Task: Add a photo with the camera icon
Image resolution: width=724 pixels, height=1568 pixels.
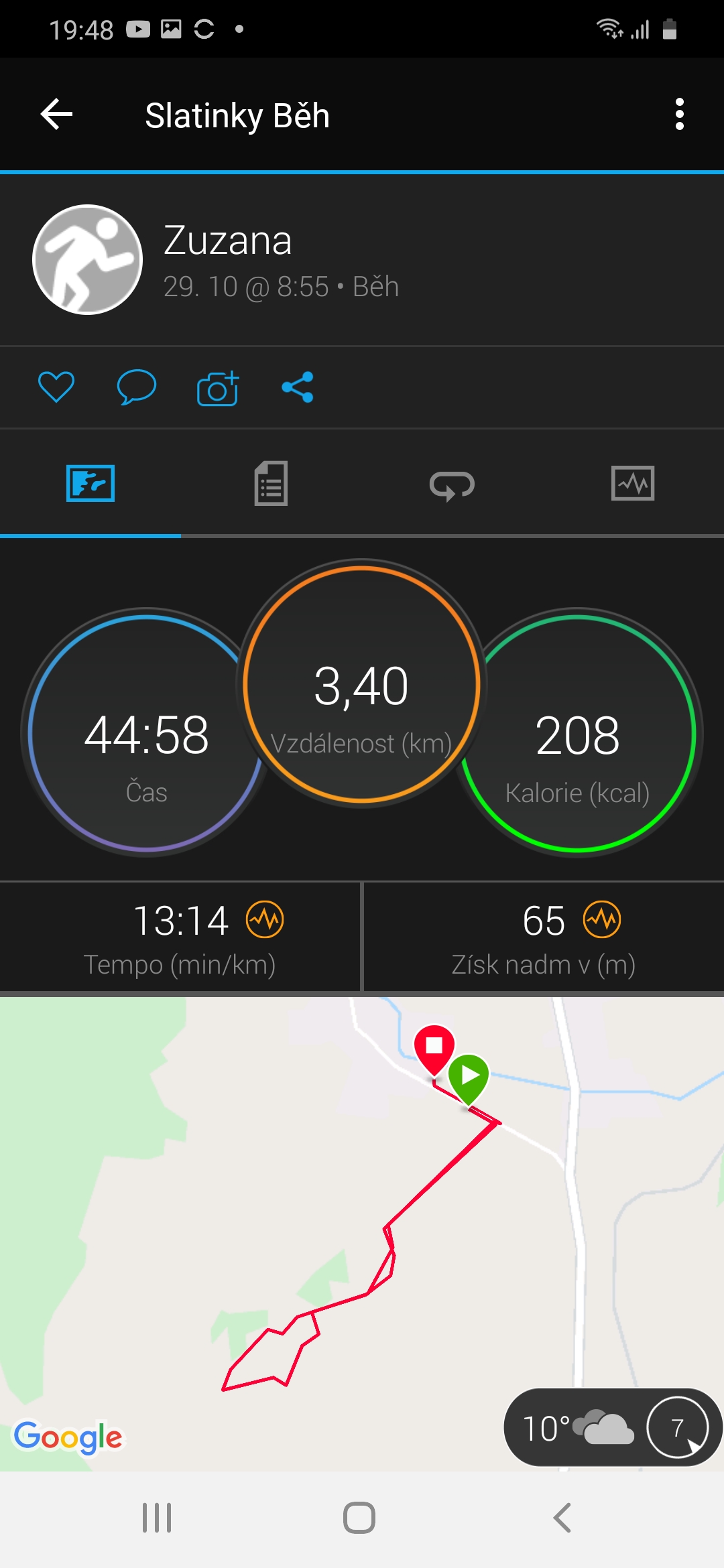Action: pos(218,387)
